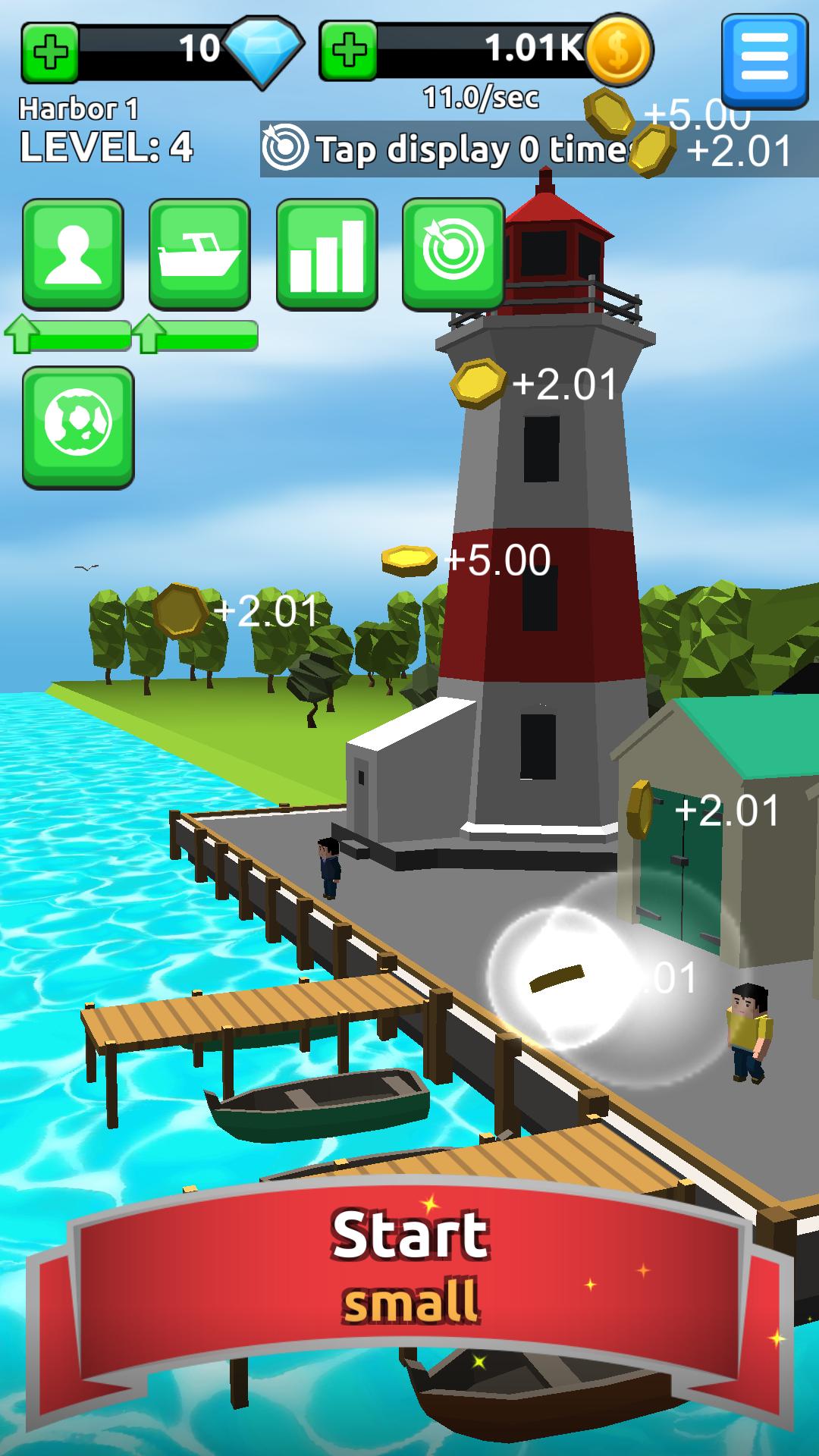Add more diamonds with green plus
The width and height of the screenshot is (819, 1456).
coord(50,52)
